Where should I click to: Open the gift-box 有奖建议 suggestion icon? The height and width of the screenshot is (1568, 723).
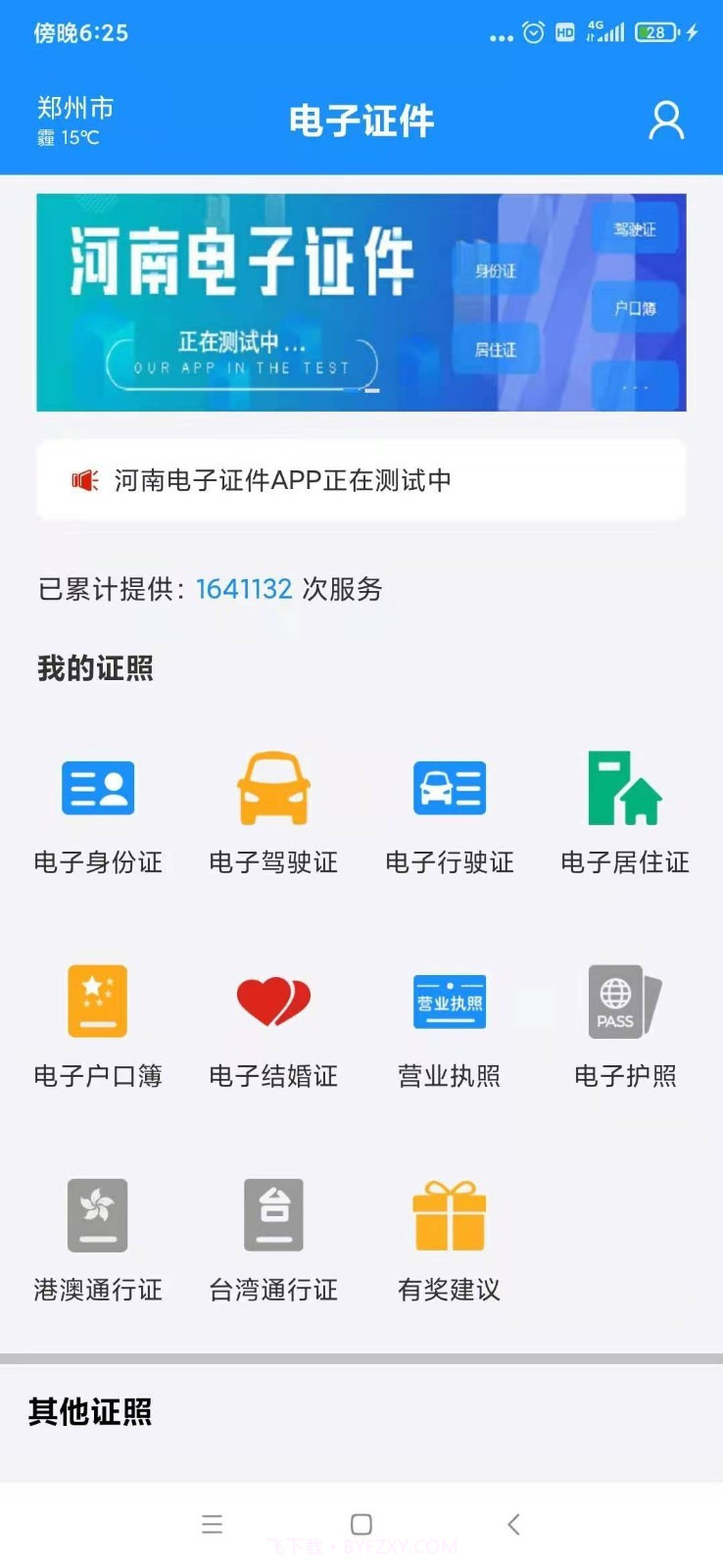pyautogui.click(x=450, y=1215)
